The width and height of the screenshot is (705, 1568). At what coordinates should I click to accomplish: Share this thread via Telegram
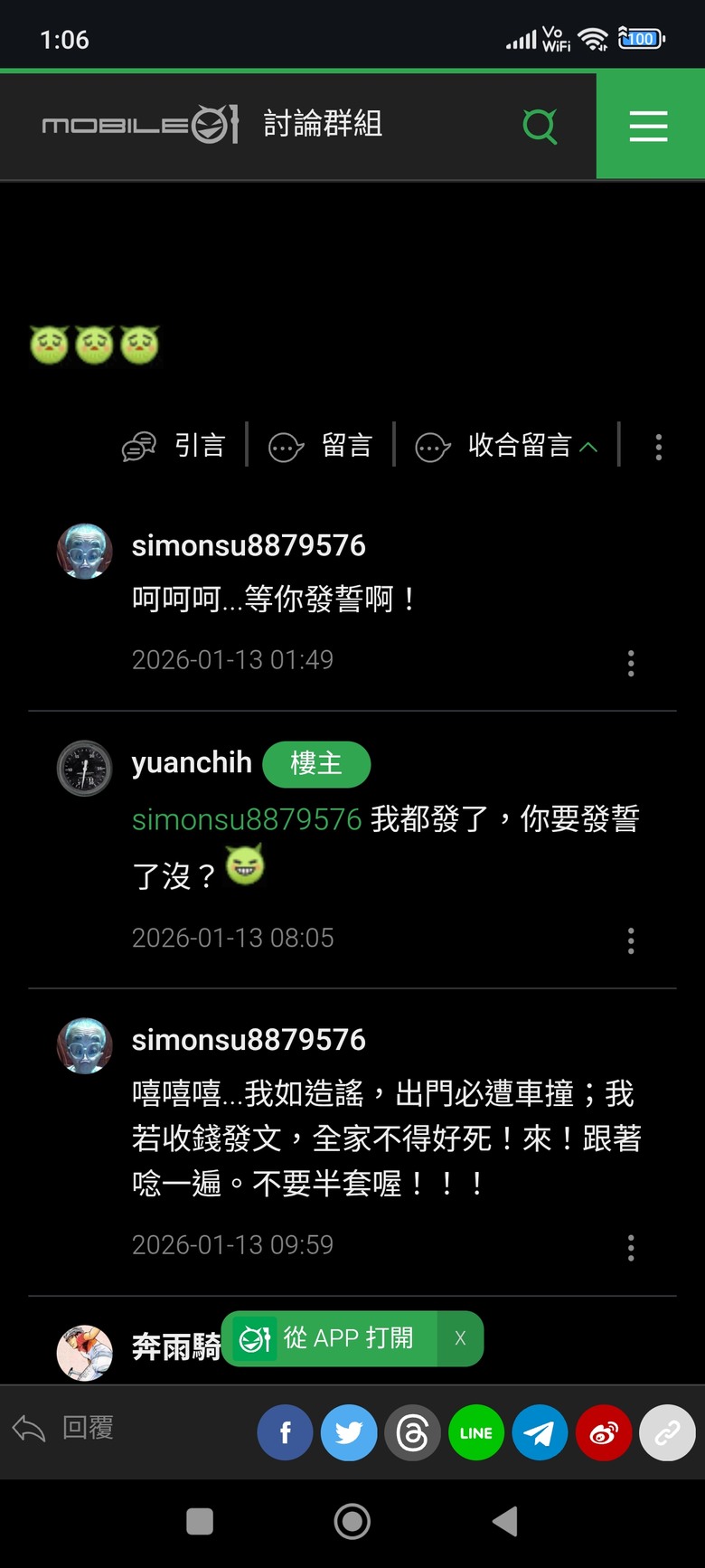(540, 1432)
